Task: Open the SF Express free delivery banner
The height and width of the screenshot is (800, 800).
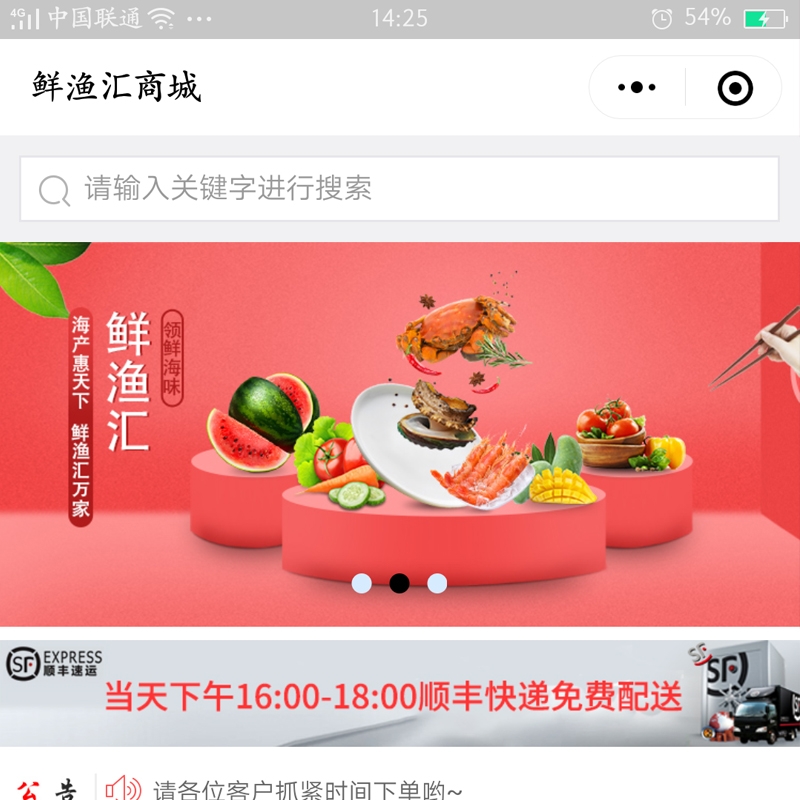Action: (x=400, y=693)
